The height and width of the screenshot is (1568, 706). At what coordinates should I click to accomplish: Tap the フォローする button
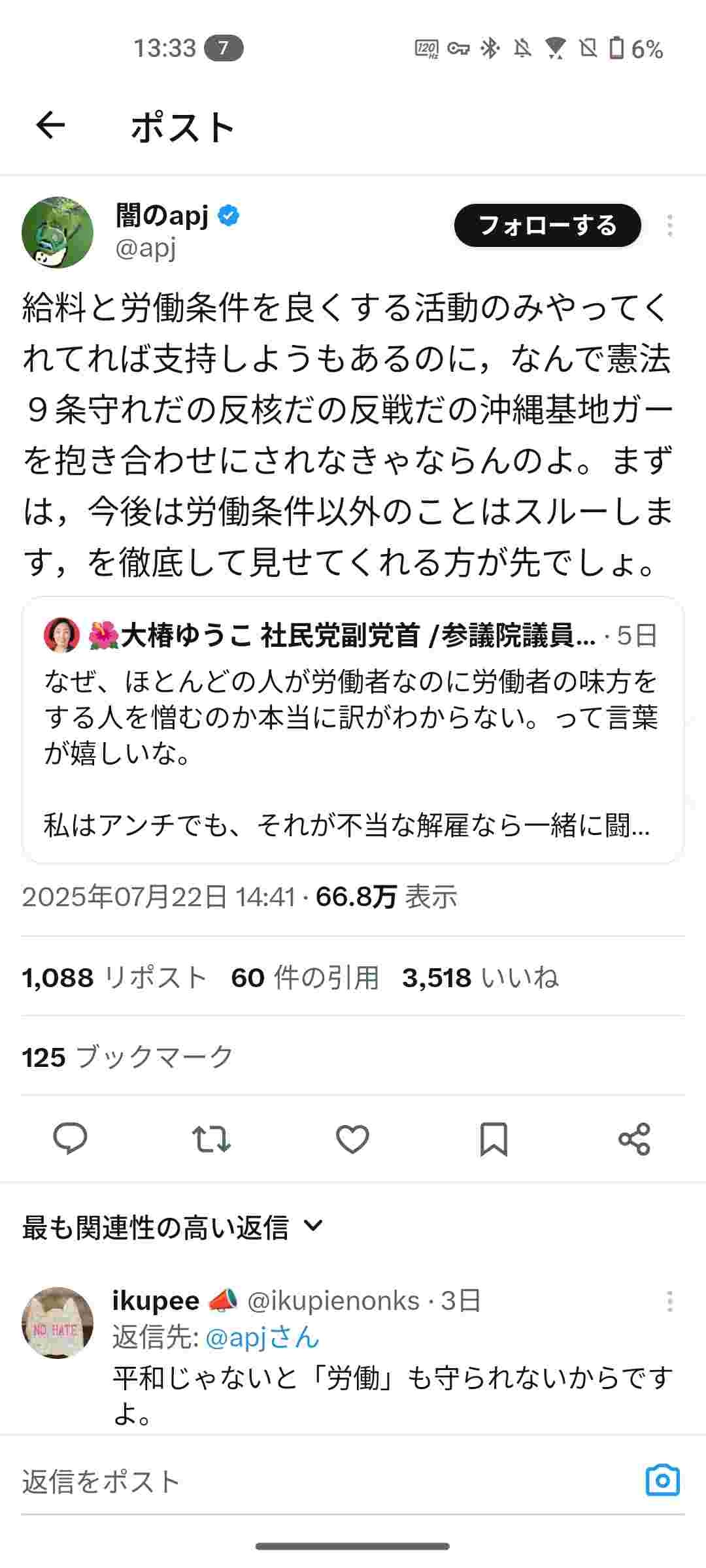pyautogui.click(x=547, y=225)
